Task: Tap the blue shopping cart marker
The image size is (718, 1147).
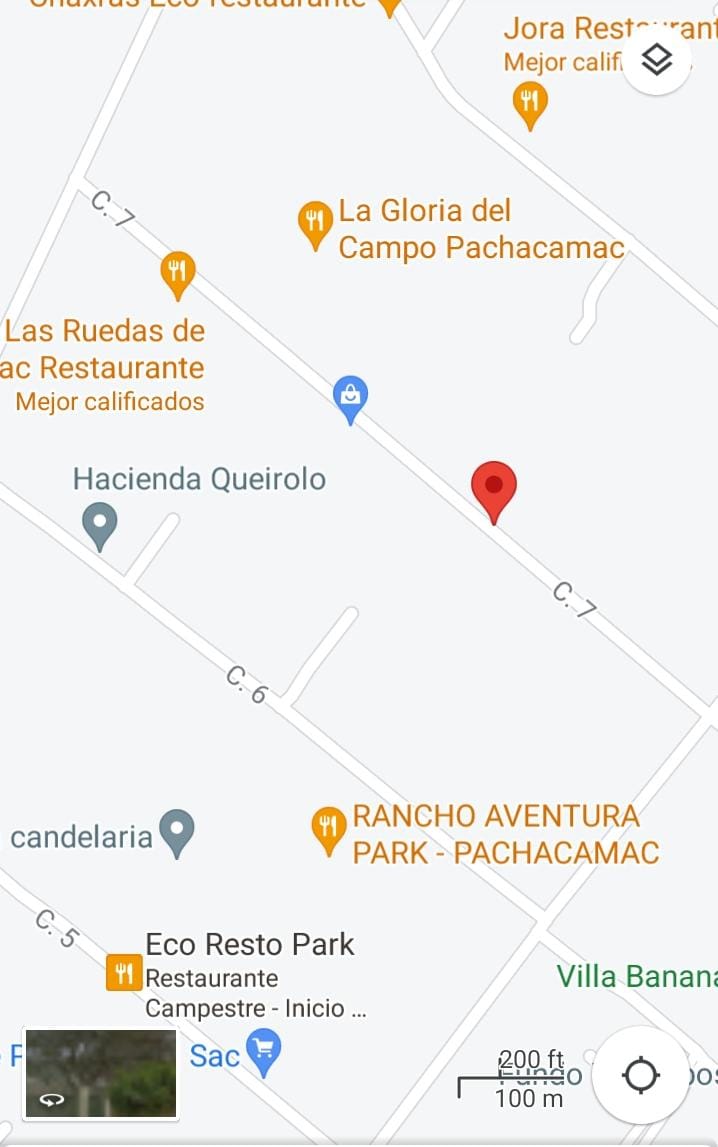Action: pos(263,1050)
